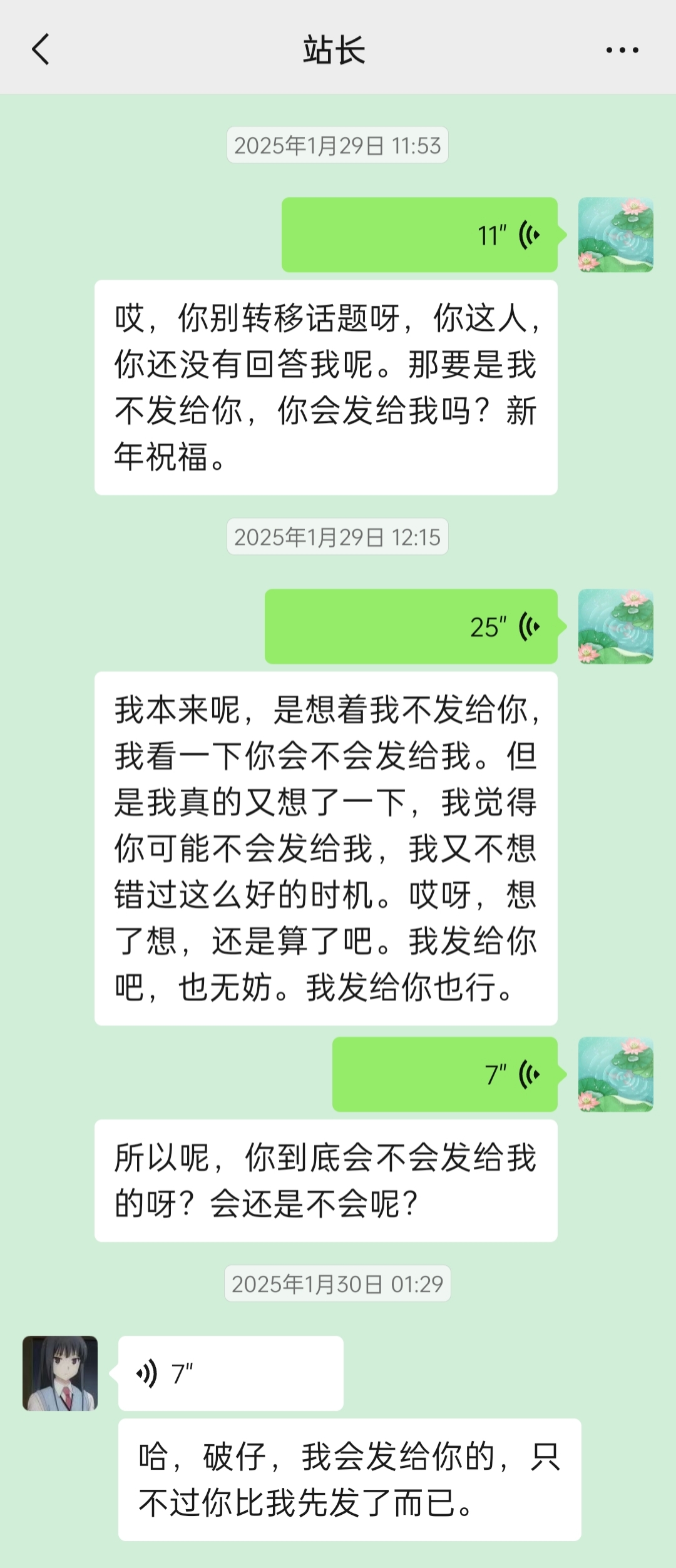Go back from the 站长 chat
The height and width of the screenshot is (1568, 676).
coord(41,49)
